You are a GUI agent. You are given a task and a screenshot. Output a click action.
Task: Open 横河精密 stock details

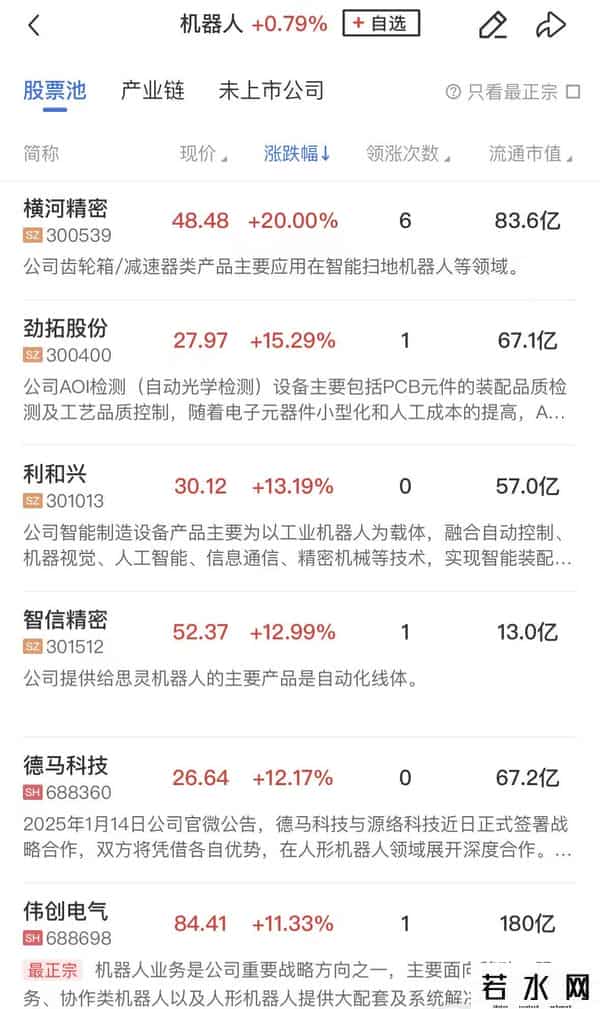(66, 210)
